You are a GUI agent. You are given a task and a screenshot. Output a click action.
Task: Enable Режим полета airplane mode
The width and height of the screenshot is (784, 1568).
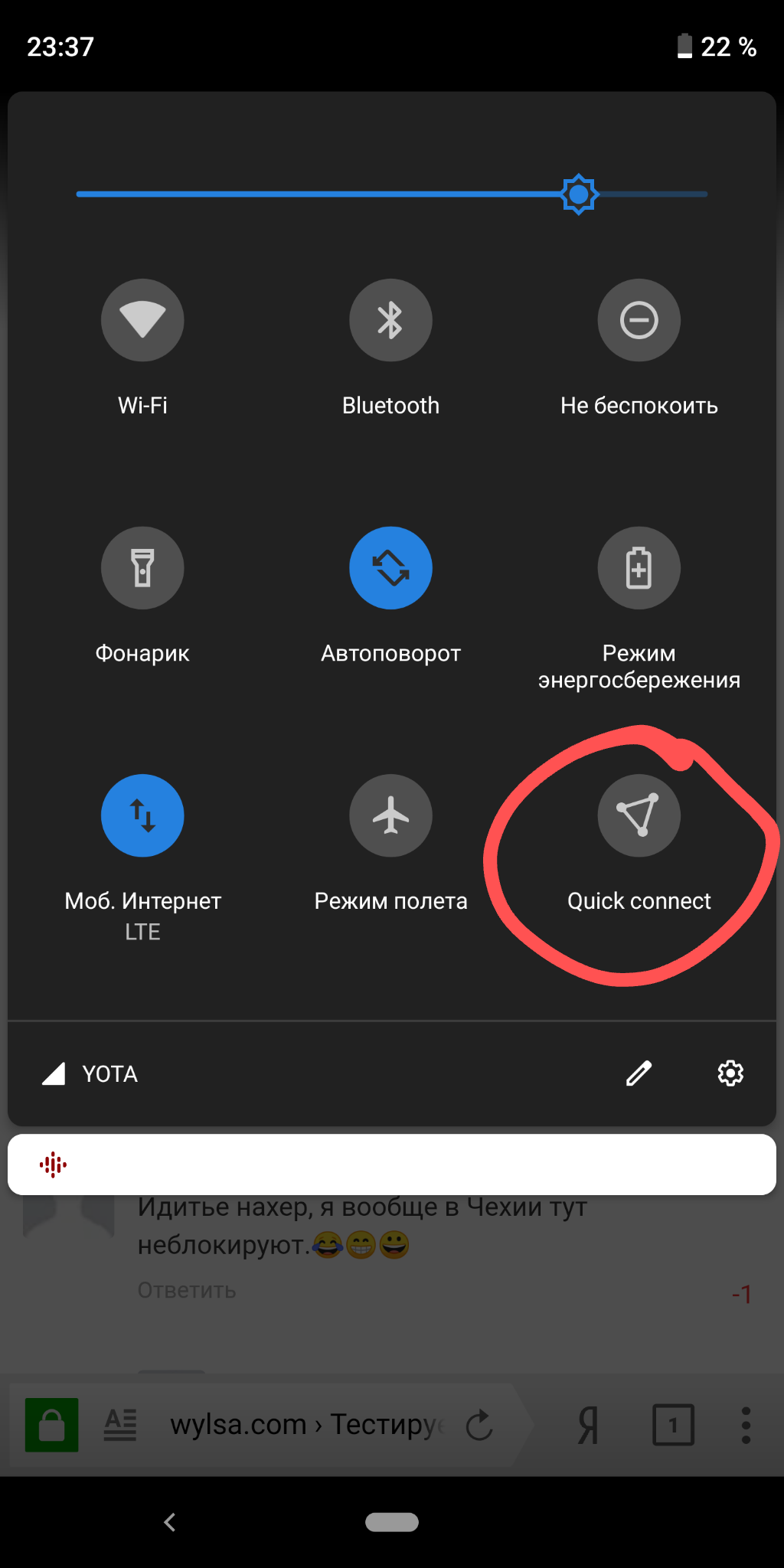390,816
